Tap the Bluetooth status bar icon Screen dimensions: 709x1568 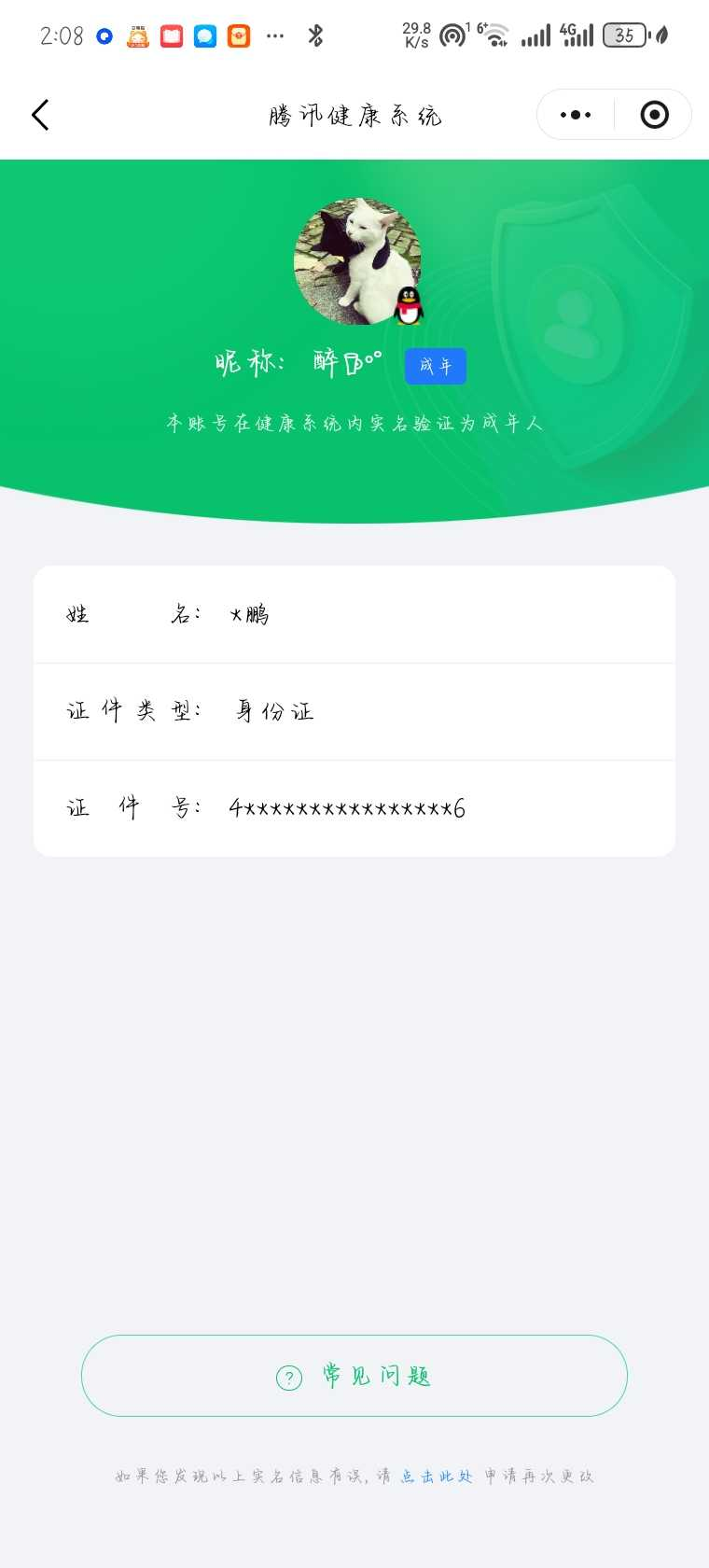pos(314,35)
